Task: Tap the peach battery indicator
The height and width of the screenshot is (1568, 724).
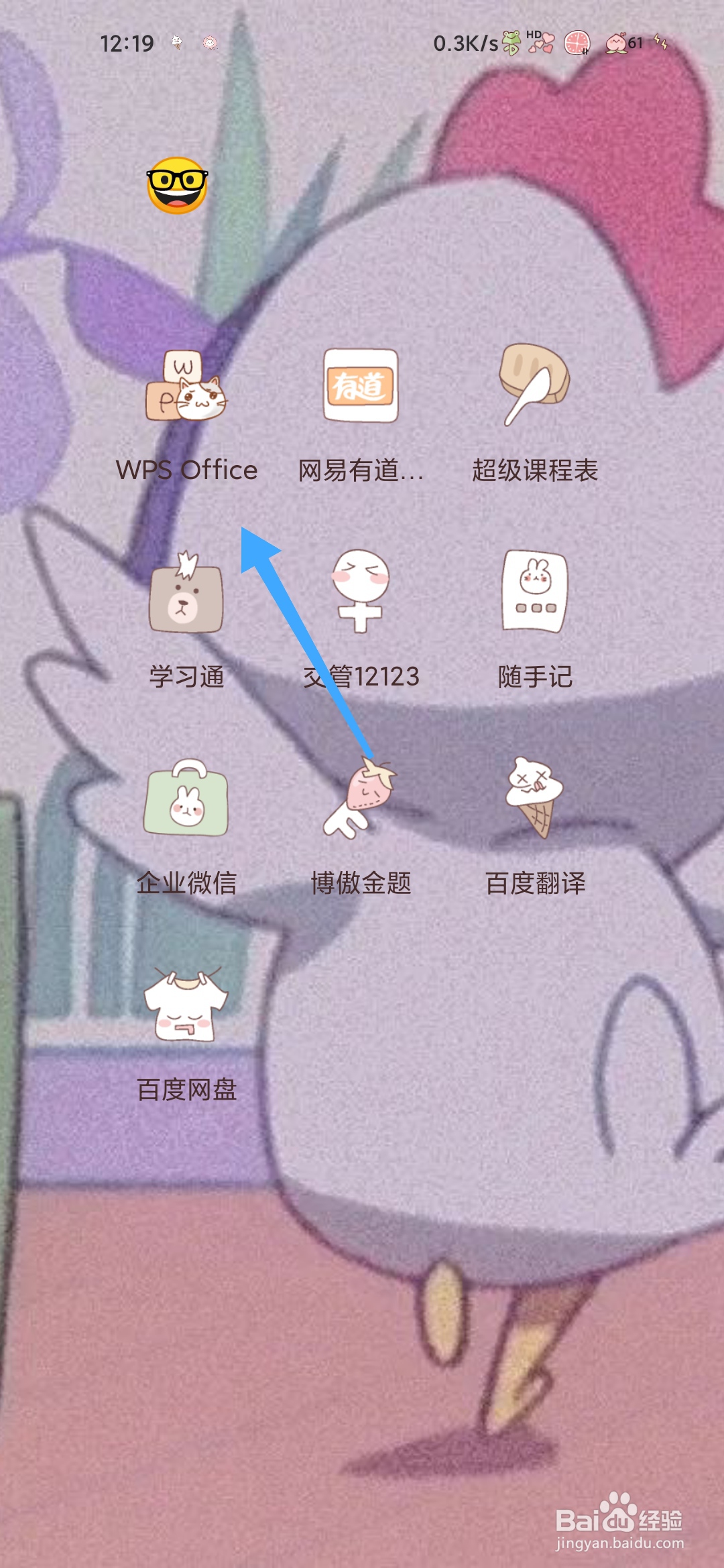Action: (617, 42)
